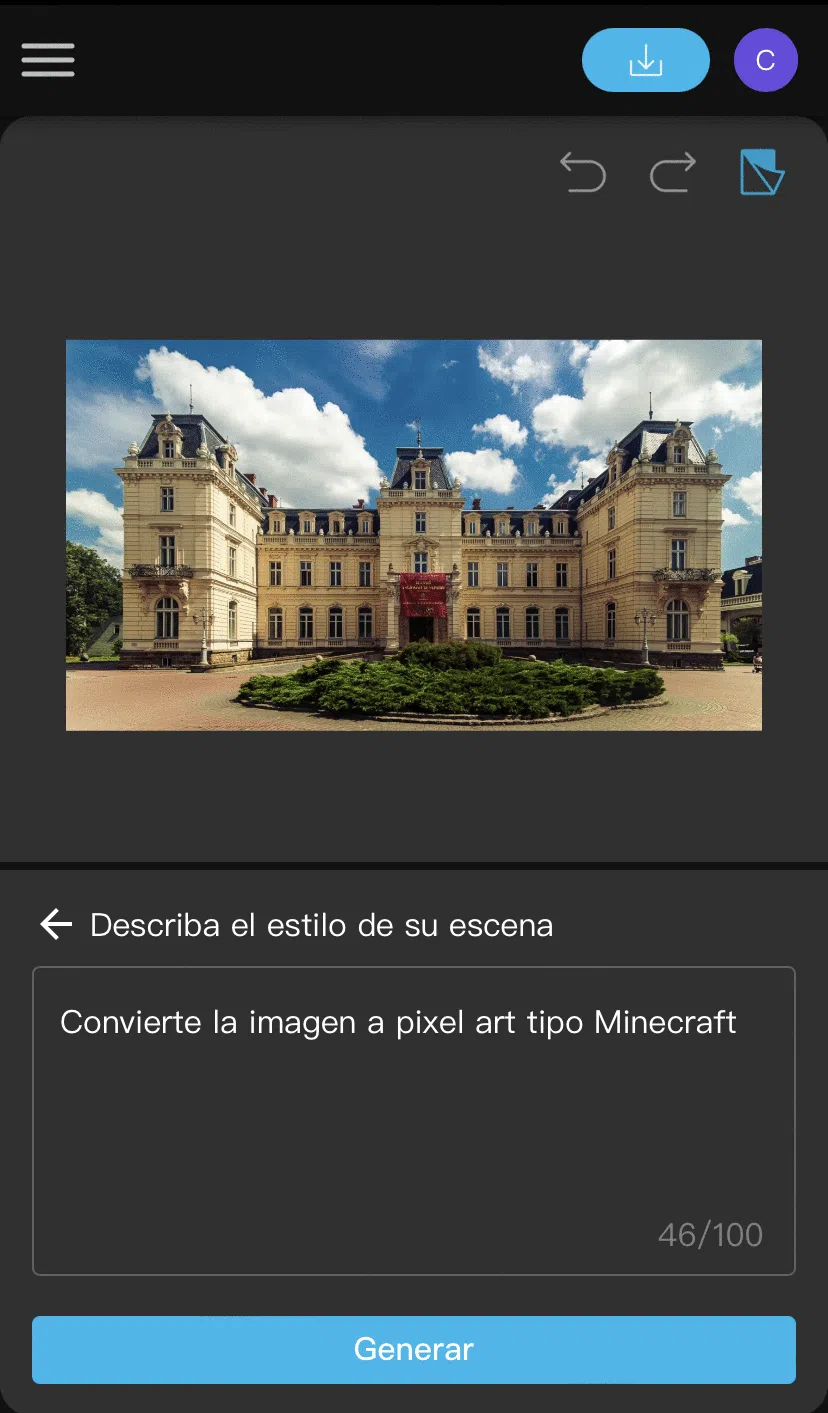The width and height of the screenshot is (828, 1413).
Task: Redo the undone change
Action: (672, 173)
